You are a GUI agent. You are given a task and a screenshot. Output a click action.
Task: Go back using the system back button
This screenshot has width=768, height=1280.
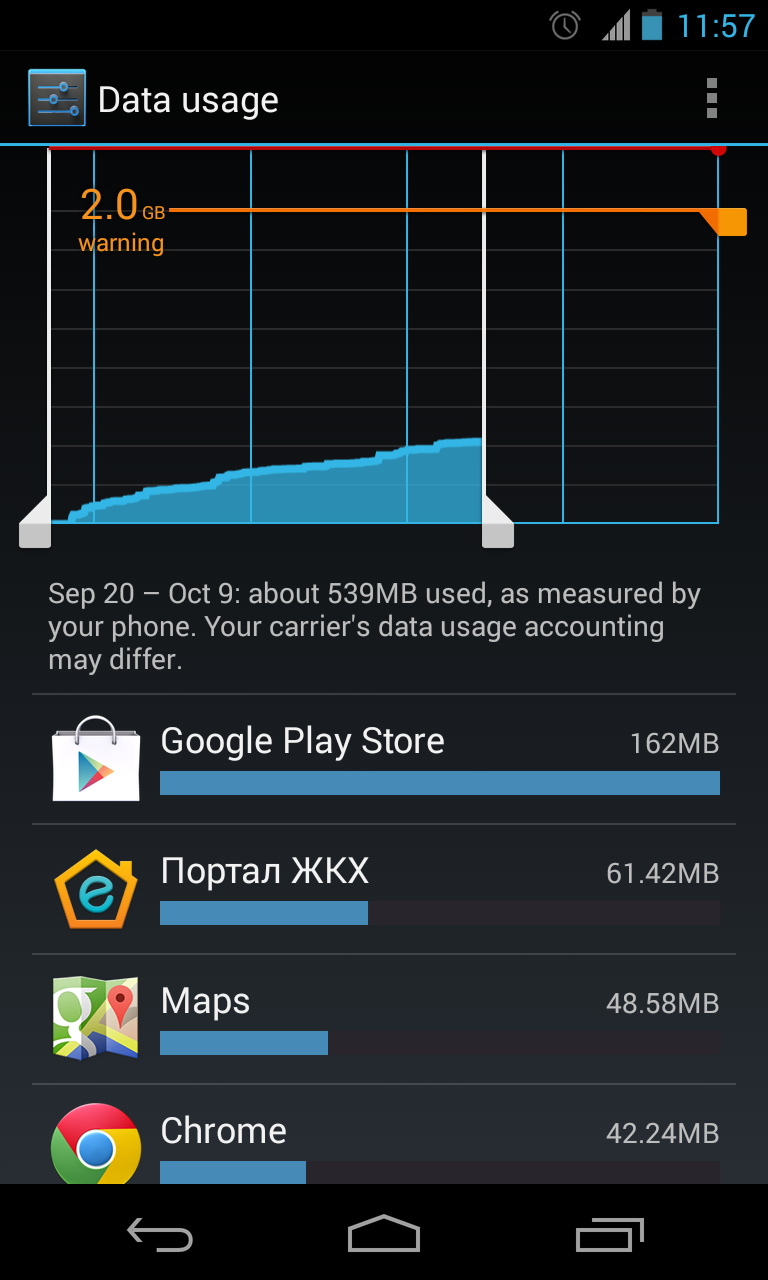(x=160, y=1235)
